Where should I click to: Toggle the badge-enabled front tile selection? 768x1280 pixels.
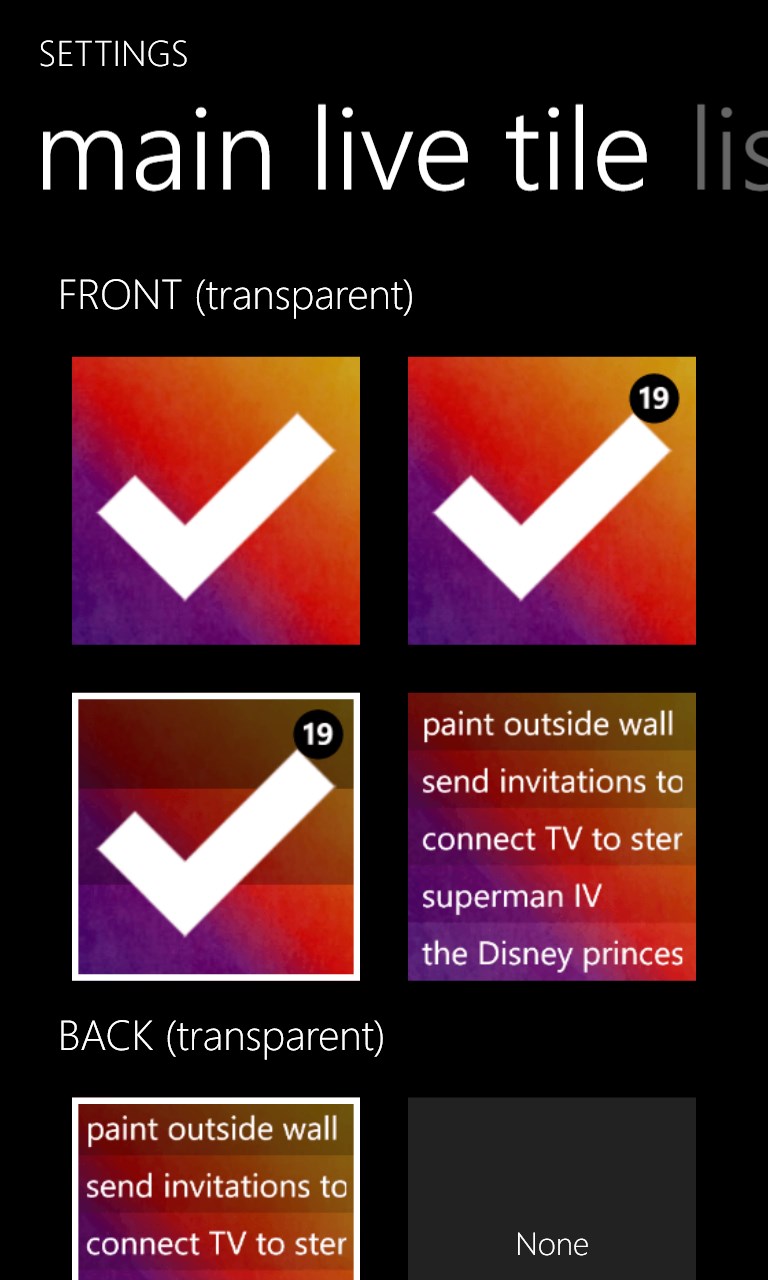[x=551, y=498]
